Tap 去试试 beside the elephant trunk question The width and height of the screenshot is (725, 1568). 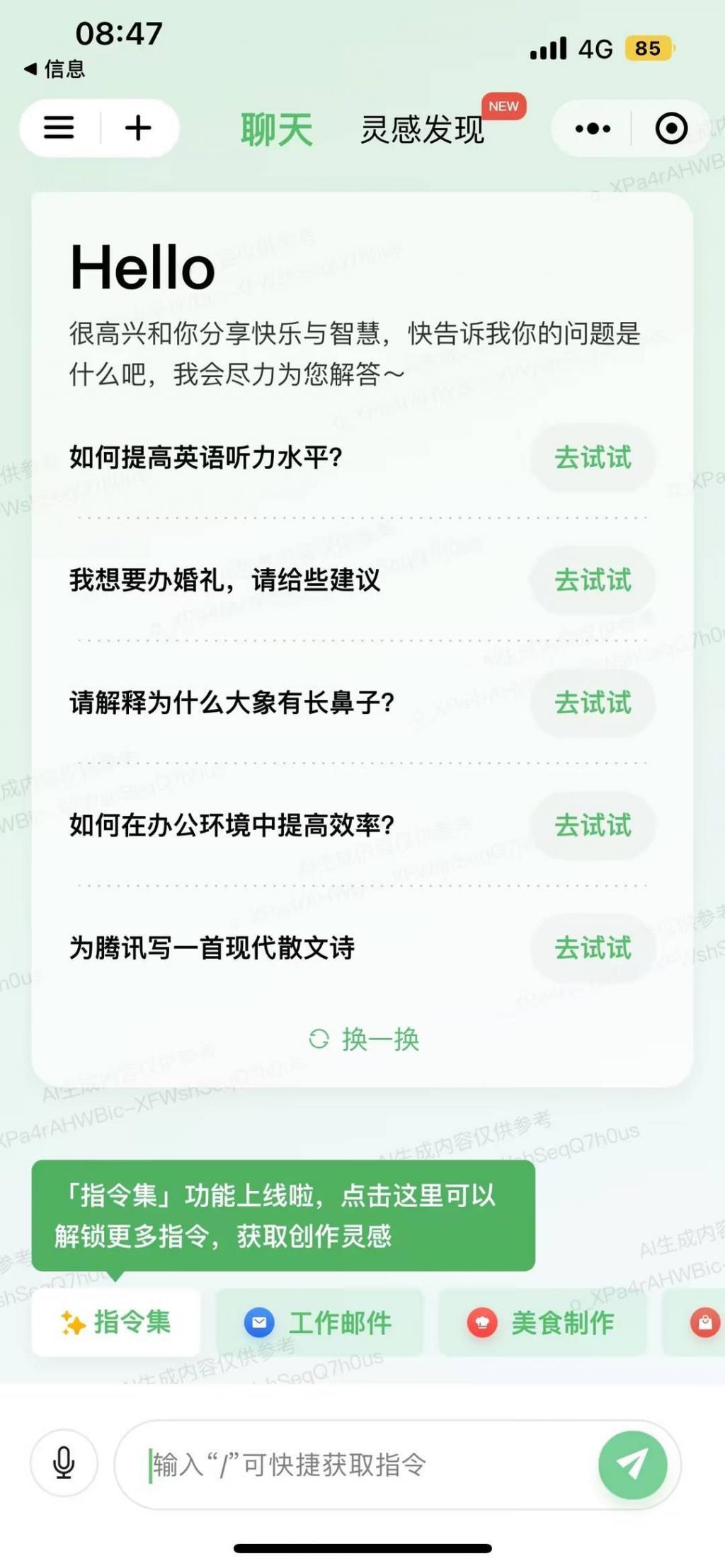(x=593, y=703)
